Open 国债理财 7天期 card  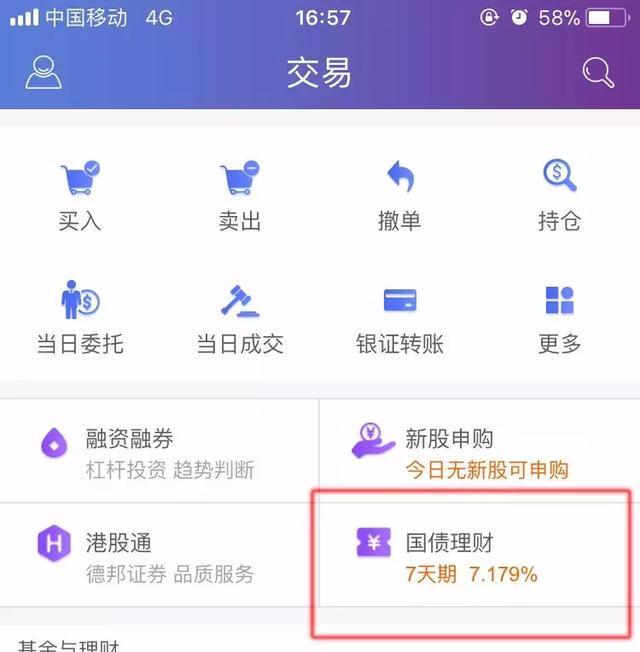click(x=480, y=557)
